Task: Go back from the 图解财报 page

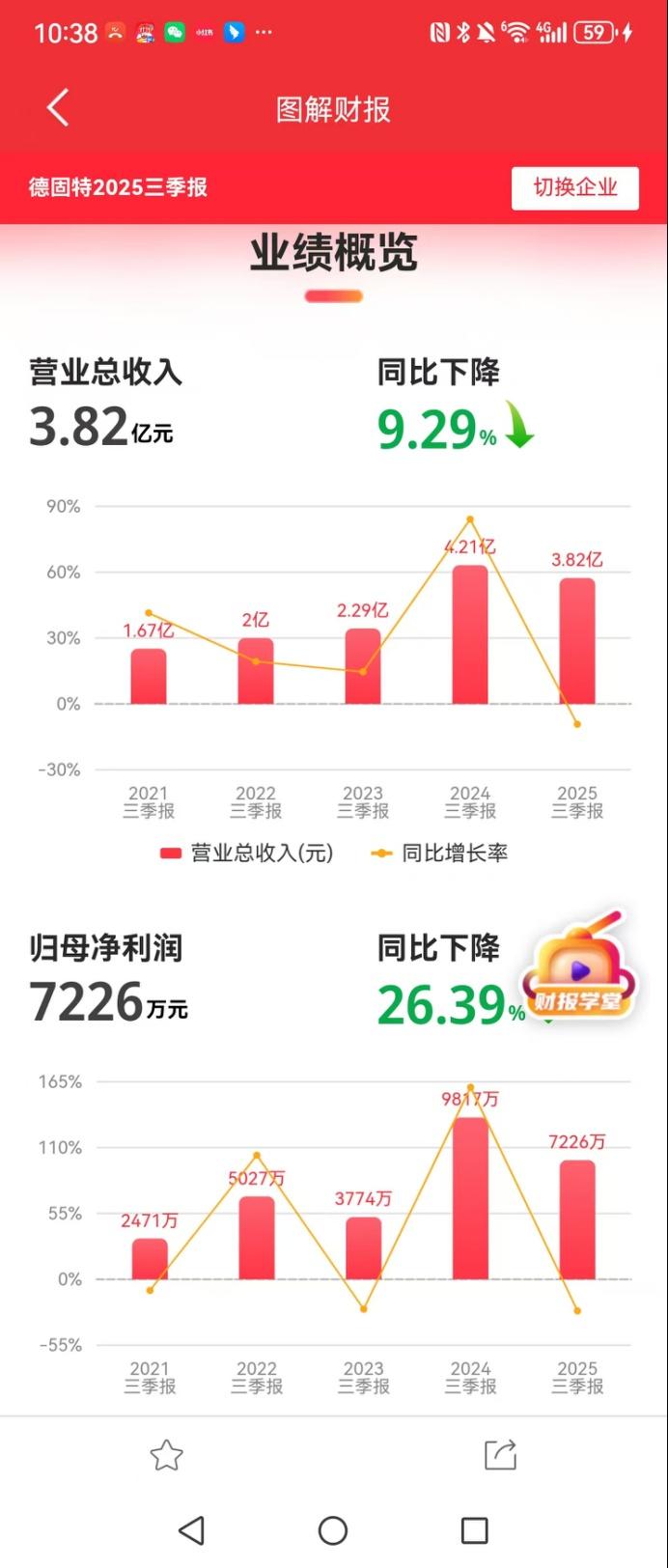Action: click(58, 108)
